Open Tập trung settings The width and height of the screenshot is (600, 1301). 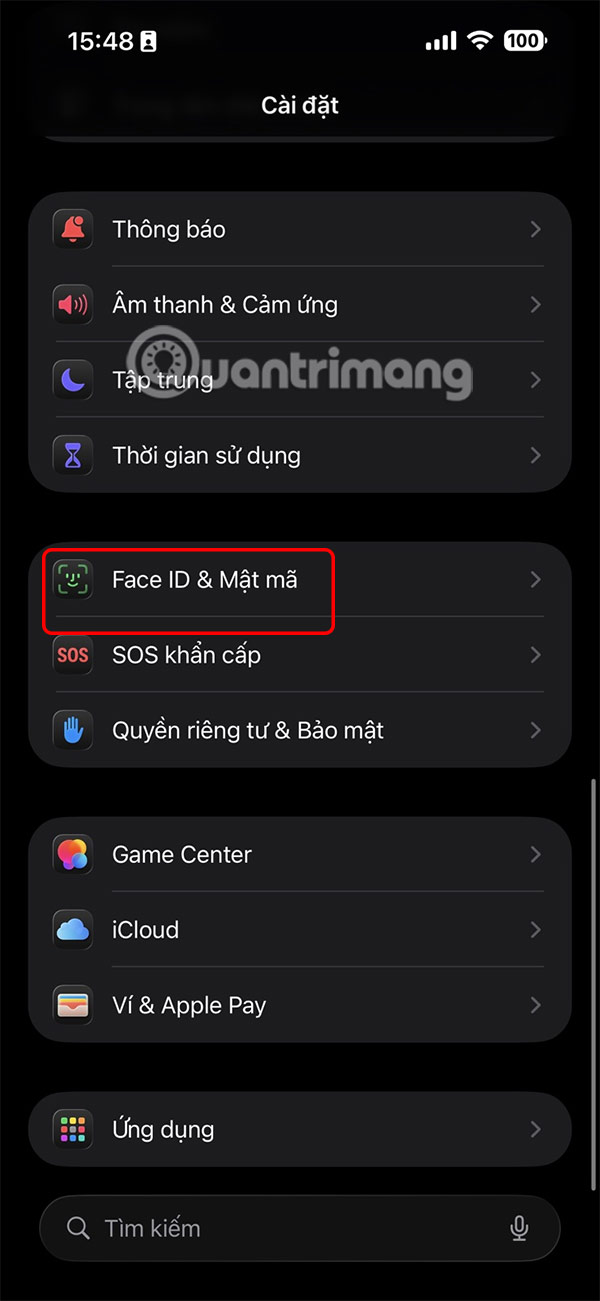(x=300, y=380)
